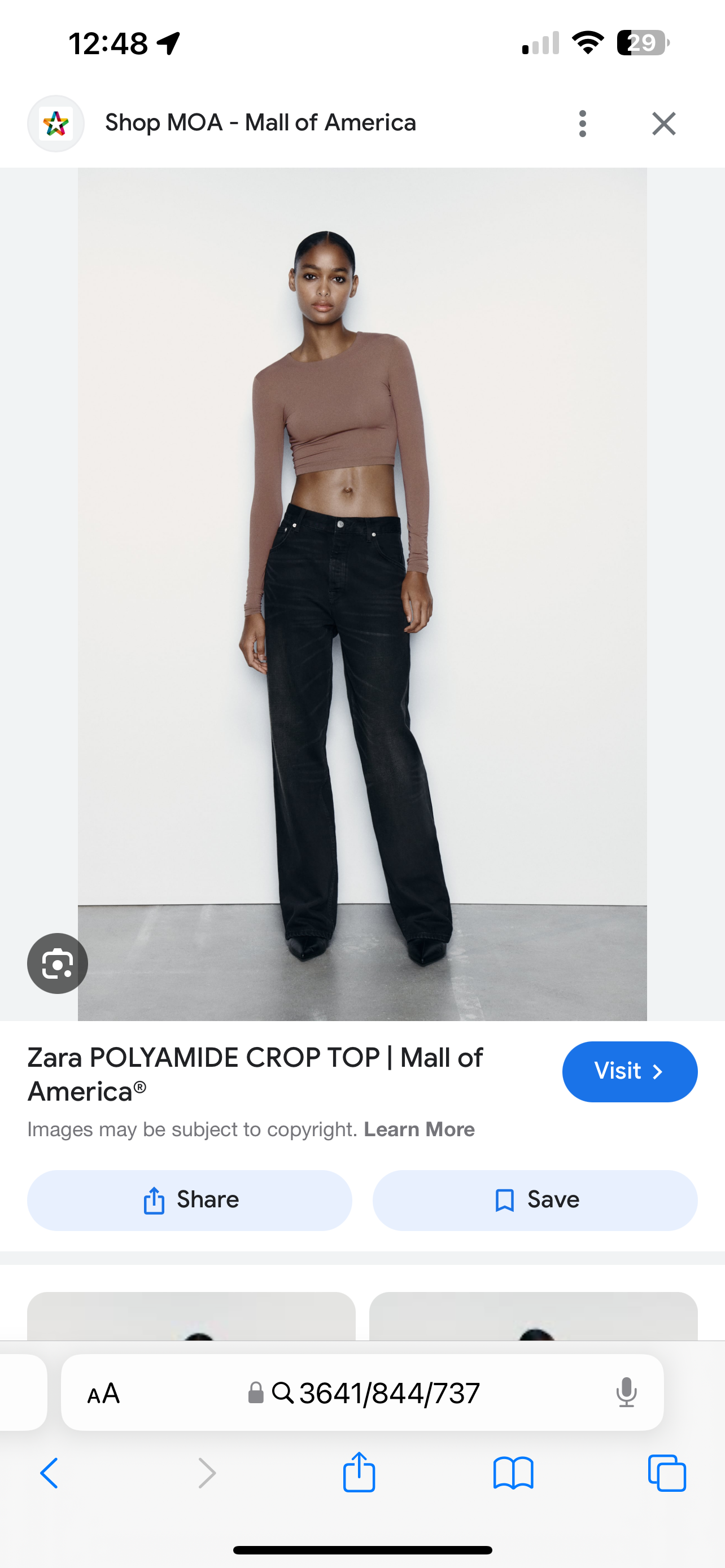Image resolution: width=725 pixels, height=1568 pixels.
Task: Go back to the previous page
Action: [50, 1474]
